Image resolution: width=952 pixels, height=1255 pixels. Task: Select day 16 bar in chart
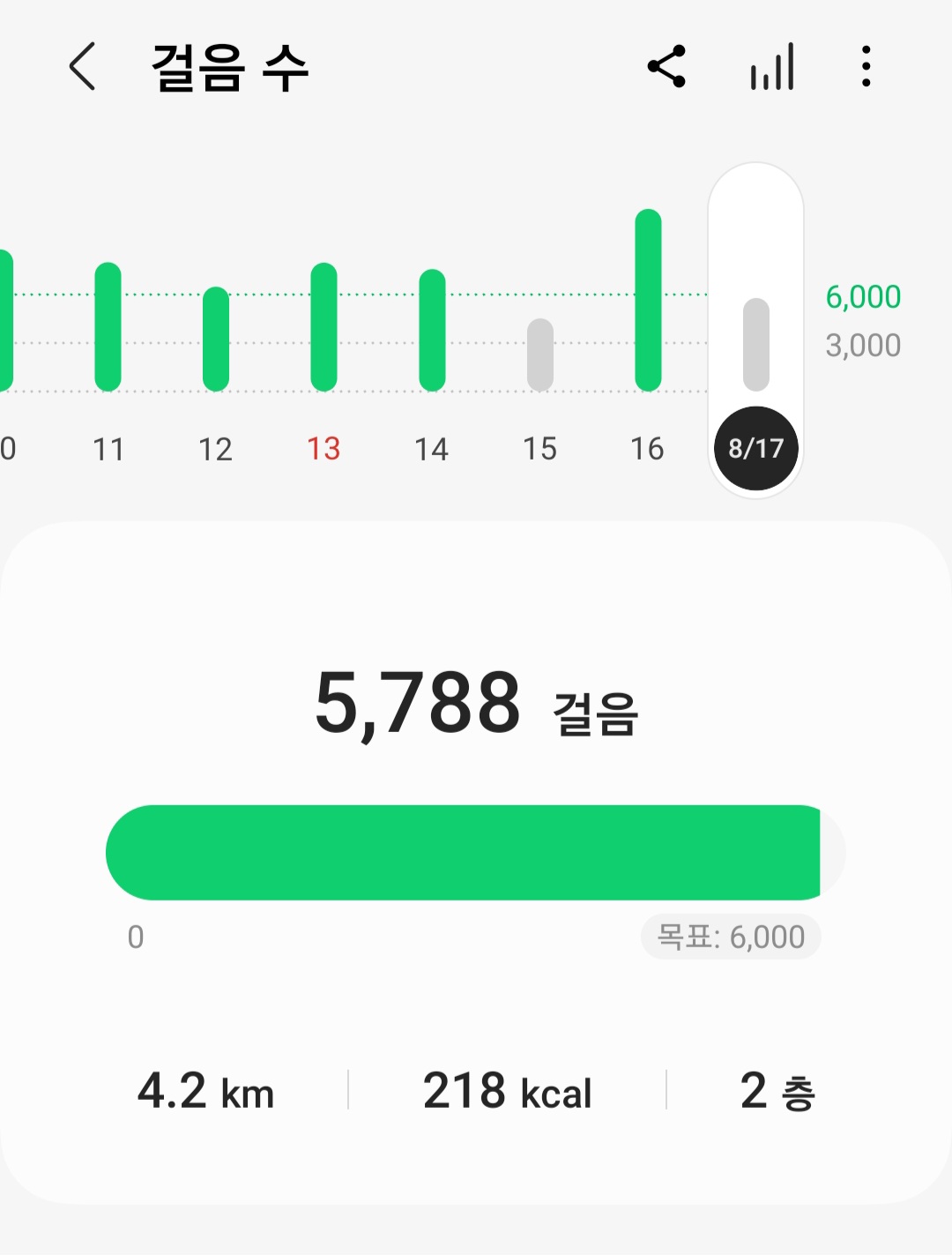(x=648, y=301)
